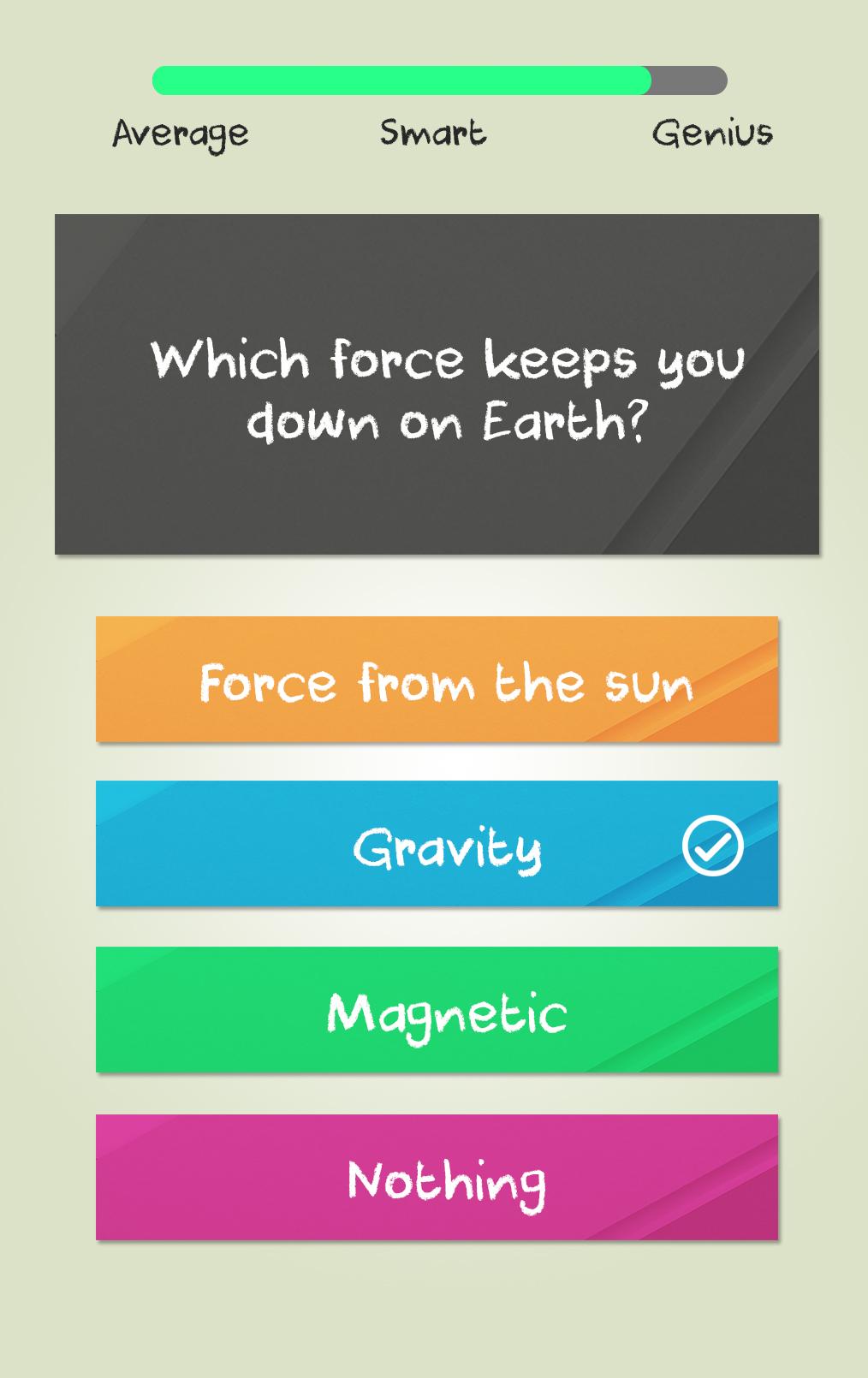This screenshot has height=1378, width=868.
Task: Answer with Nothing
Action: [x=437, y=1178]
